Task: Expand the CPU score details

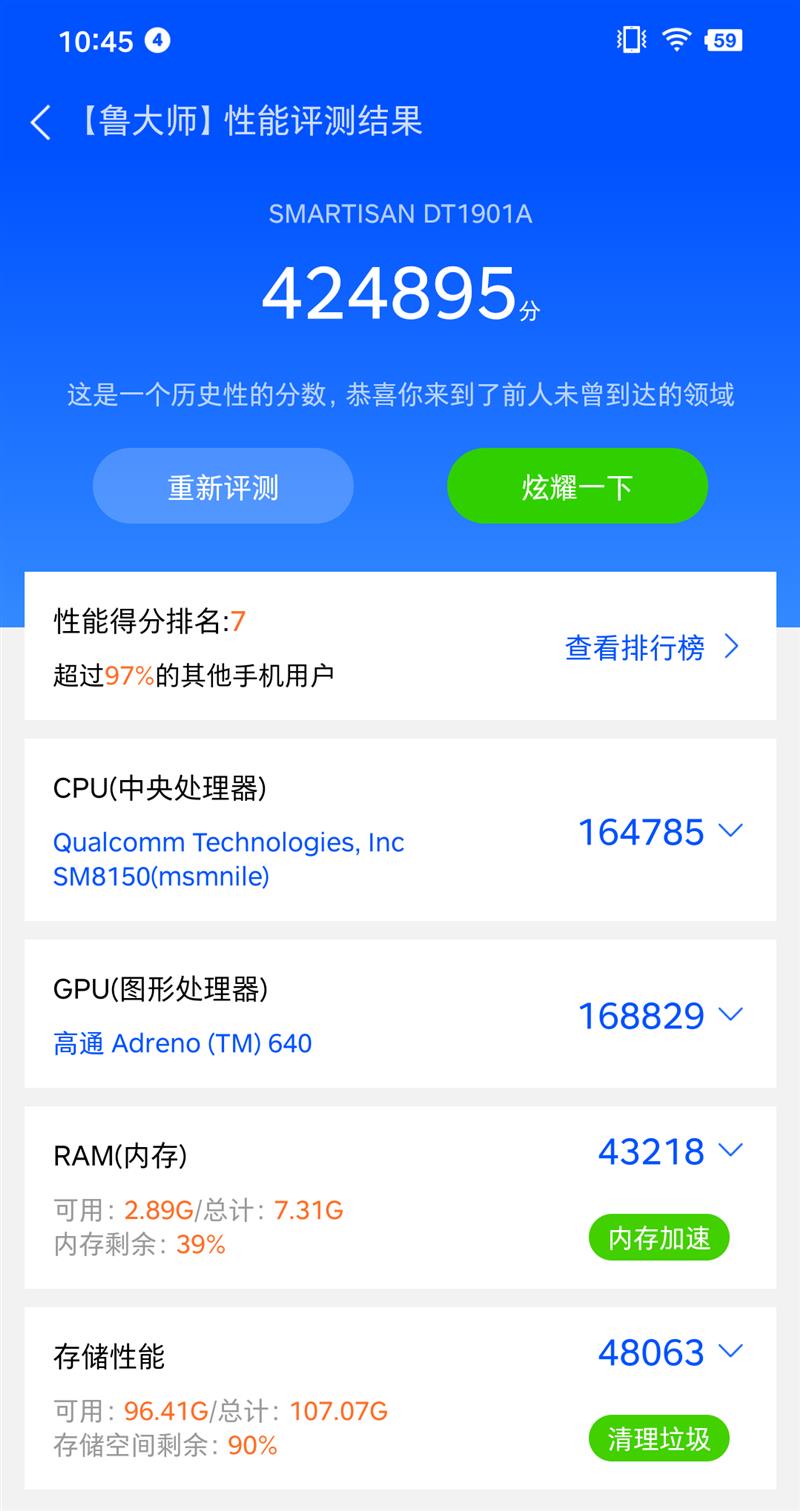Action: click(x=731, y=830)
